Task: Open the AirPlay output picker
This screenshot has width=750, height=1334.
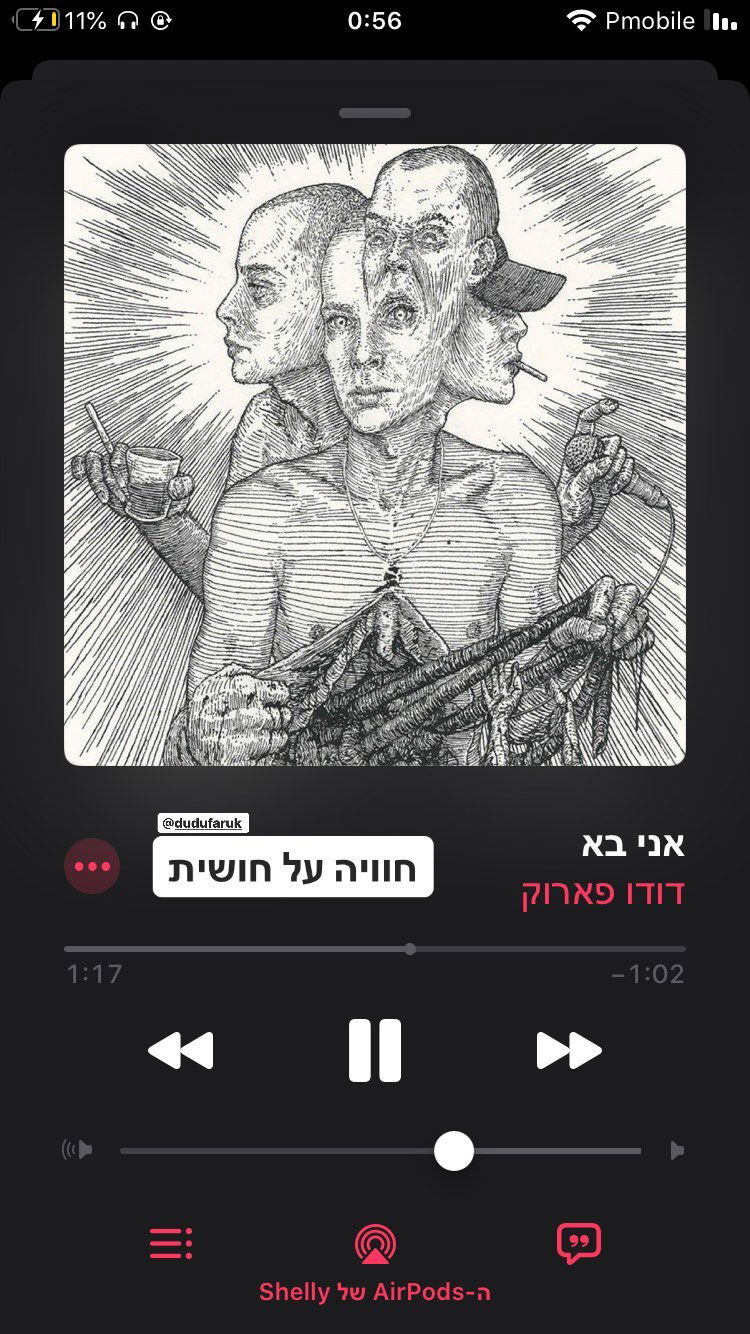Action: [375, 1245]
